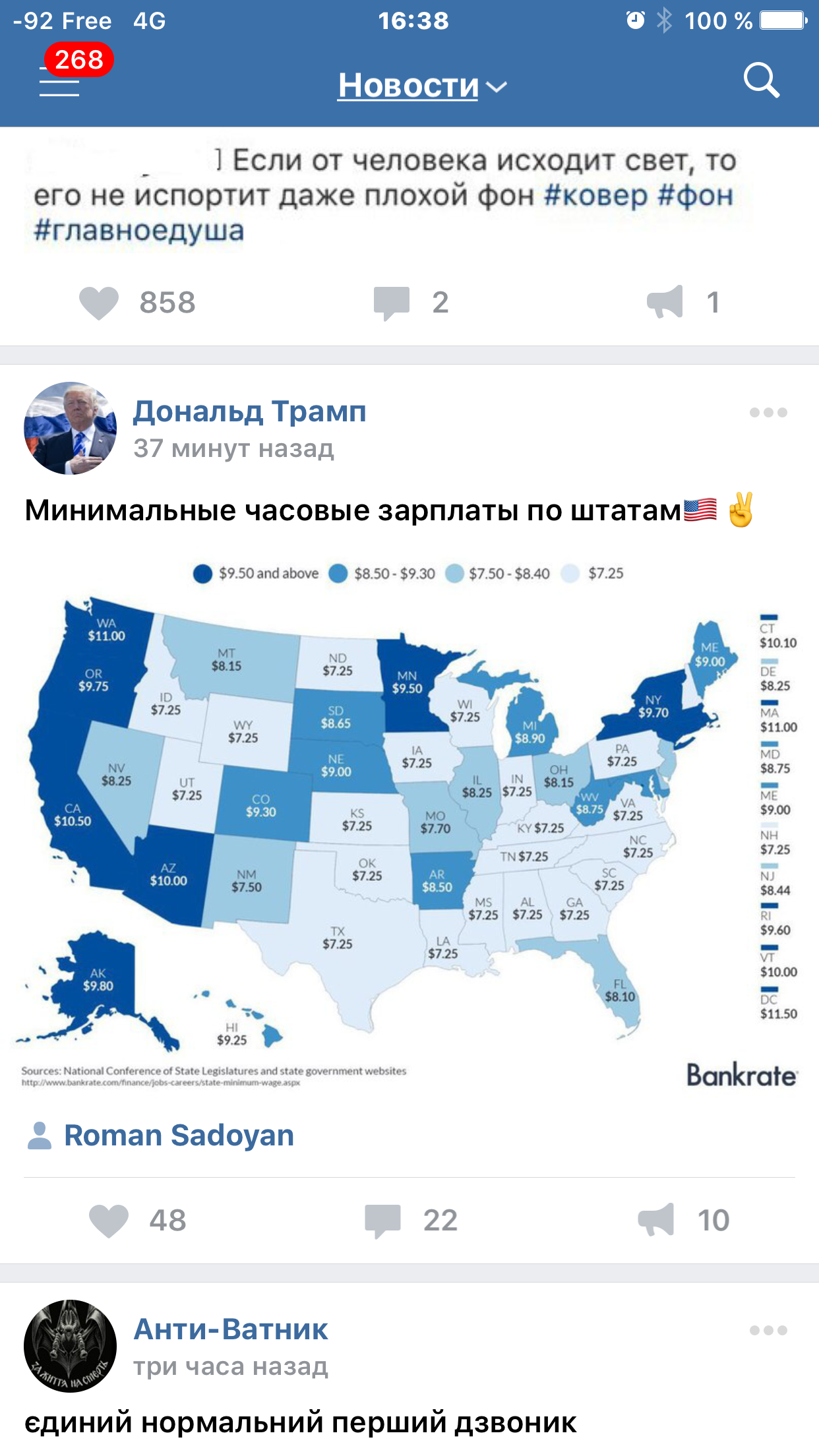Viewport: 819px width, 1456px height.
Task: Like the Дональд Трамп post with 48 likes
Action: [109, 1220]
